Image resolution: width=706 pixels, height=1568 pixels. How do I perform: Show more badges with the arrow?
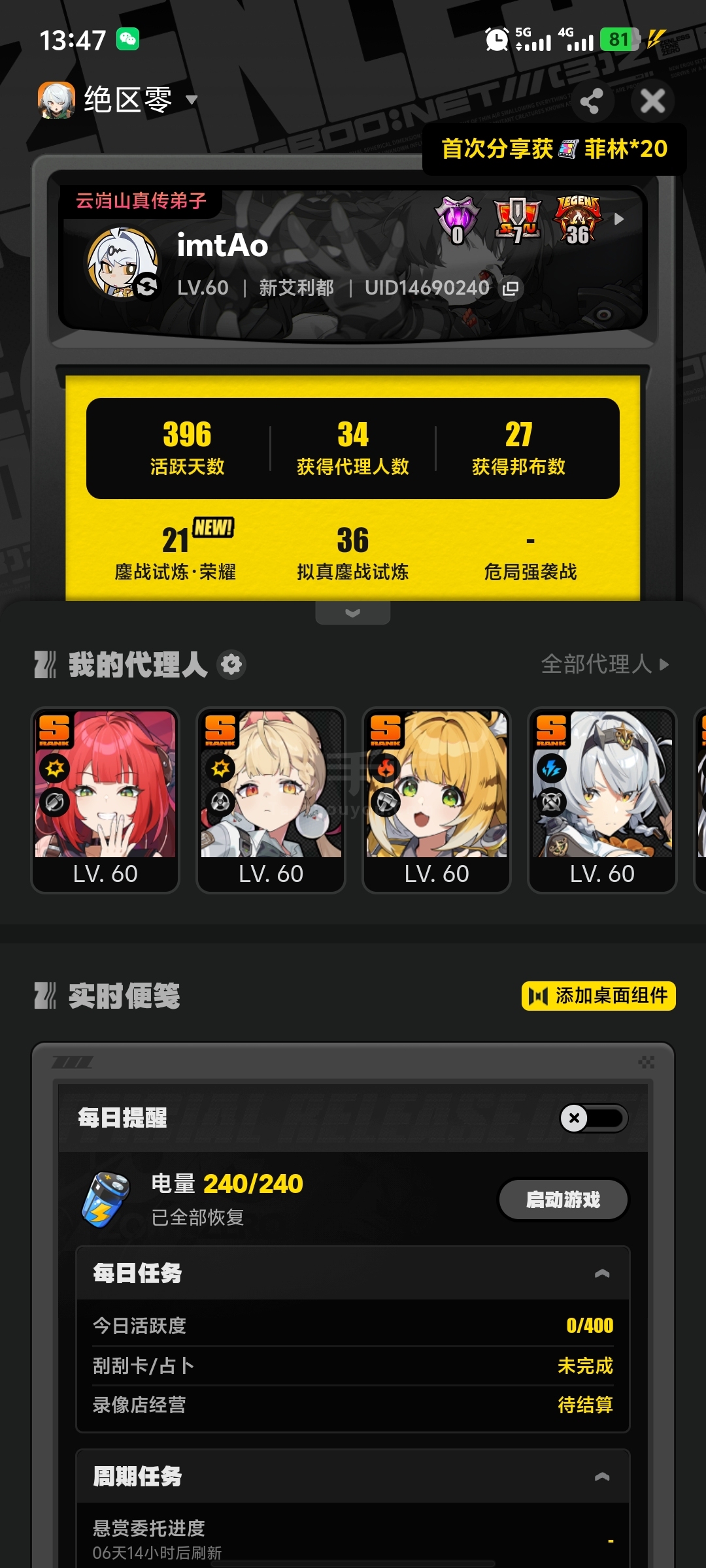(x=618, y=219)
